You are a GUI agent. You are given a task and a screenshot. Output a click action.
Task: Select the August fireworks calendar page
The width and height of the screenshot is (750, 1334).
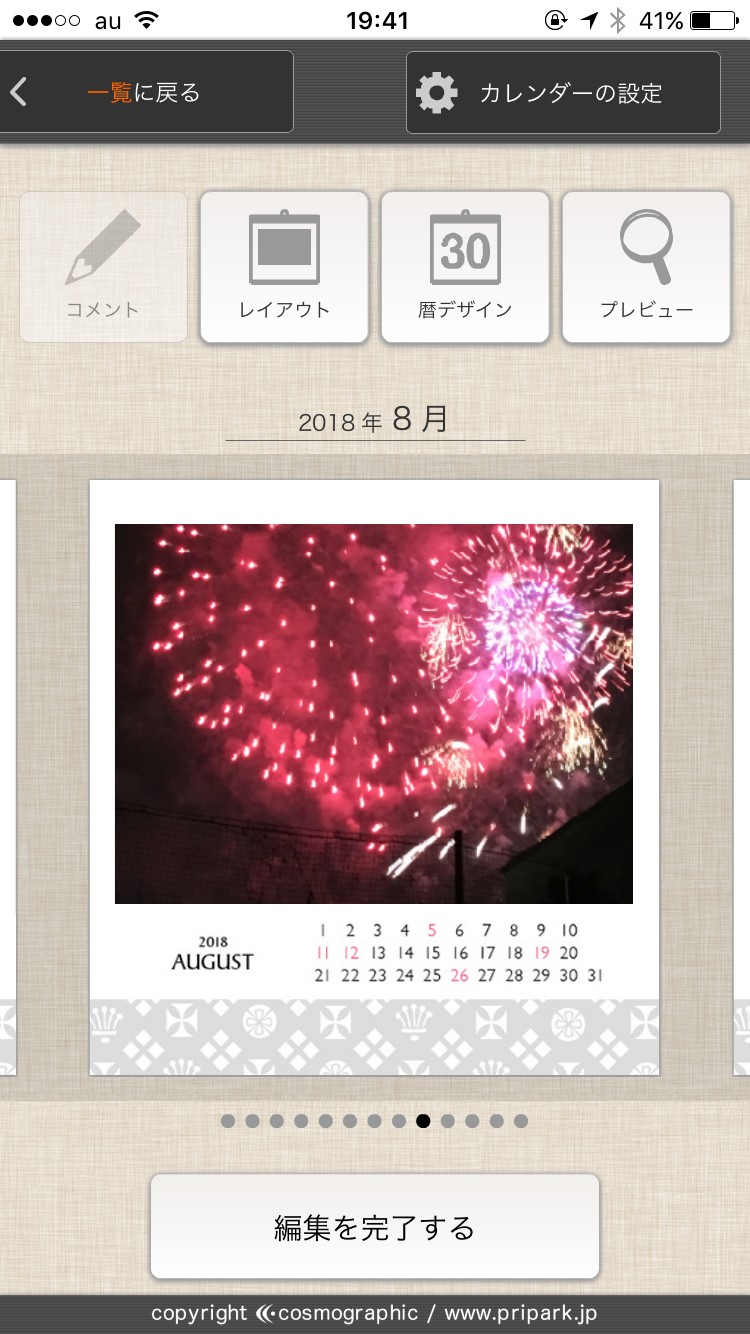(x=374, y=776)
